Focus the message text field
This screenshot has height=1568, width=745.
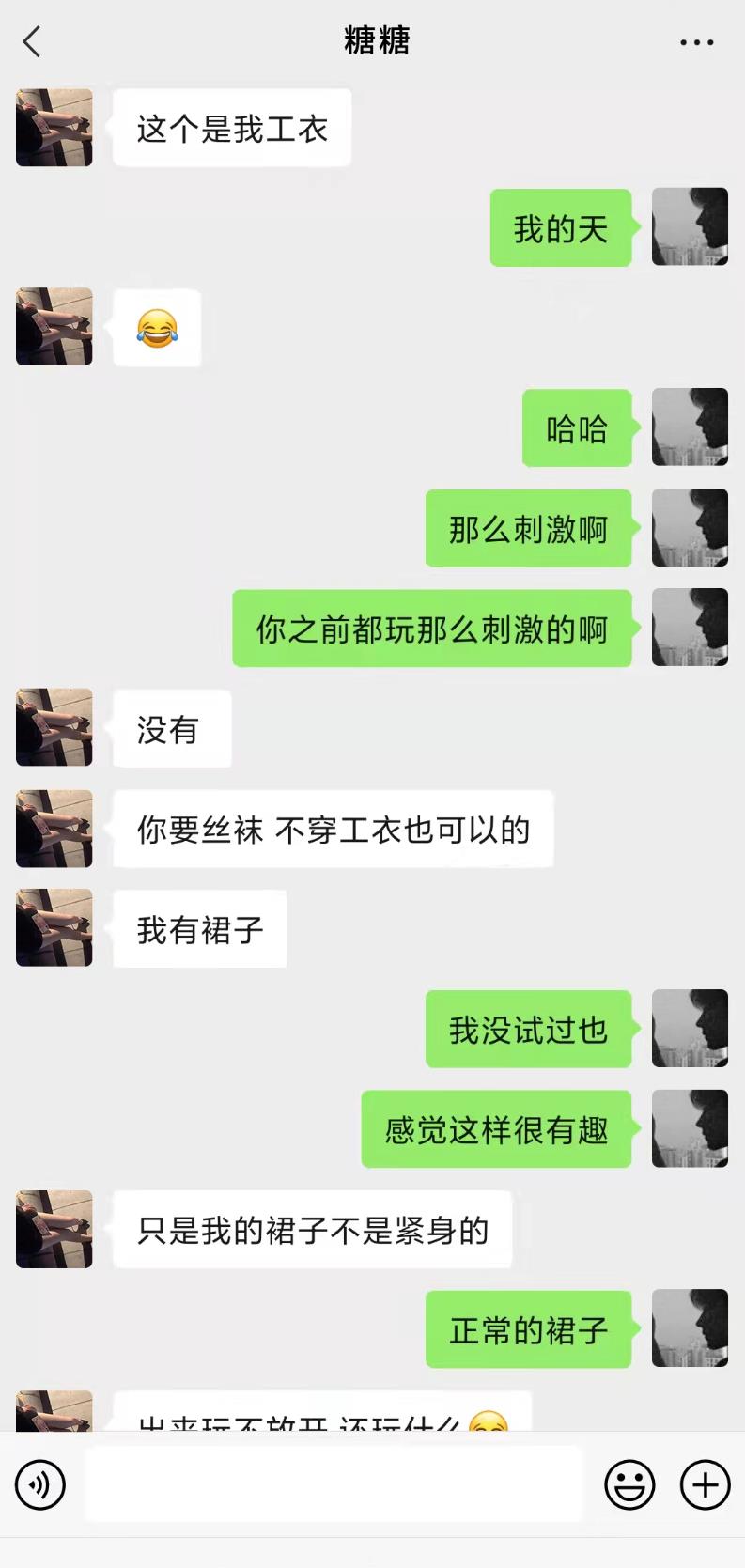pos(334,1484)
